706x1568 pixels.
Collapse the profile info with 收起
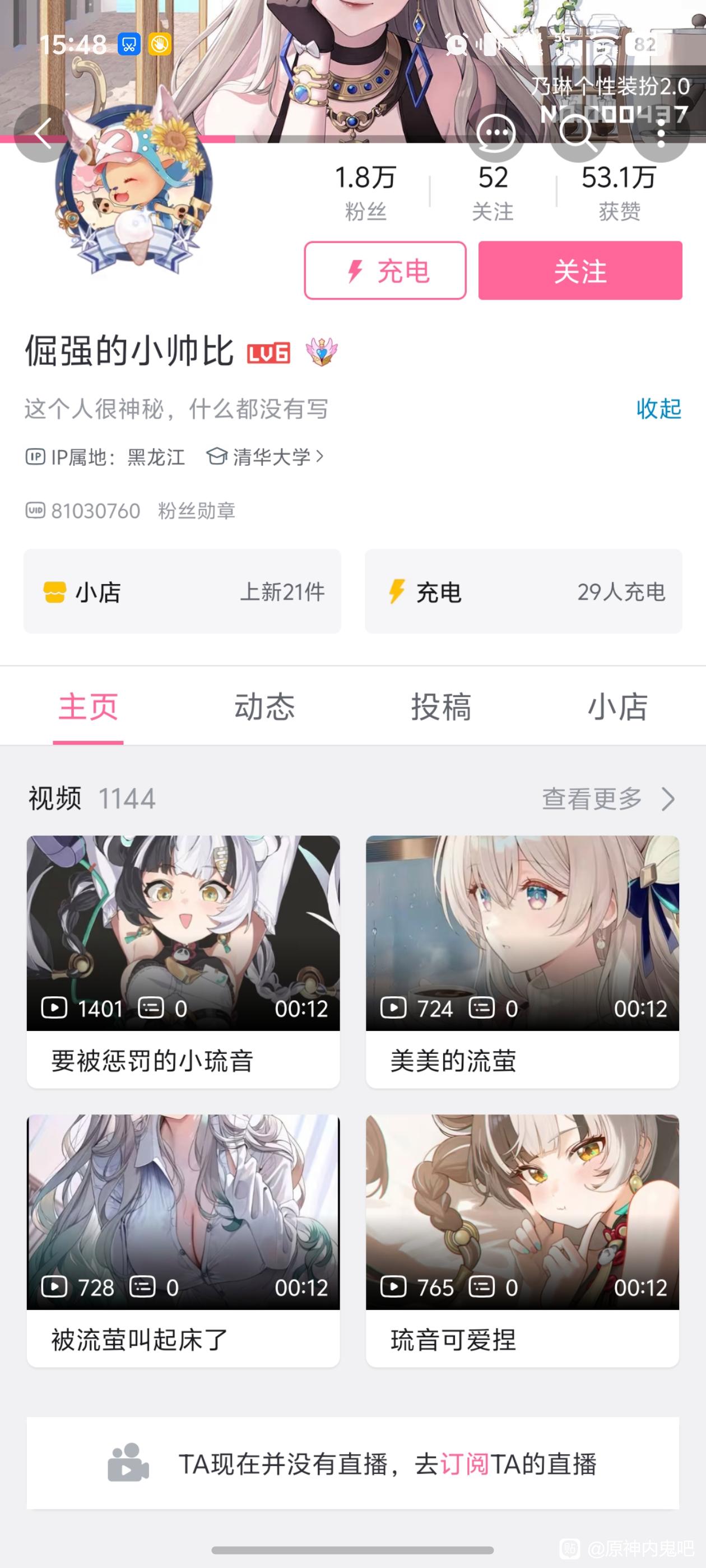pyautogui.click(x=658, y=408)
